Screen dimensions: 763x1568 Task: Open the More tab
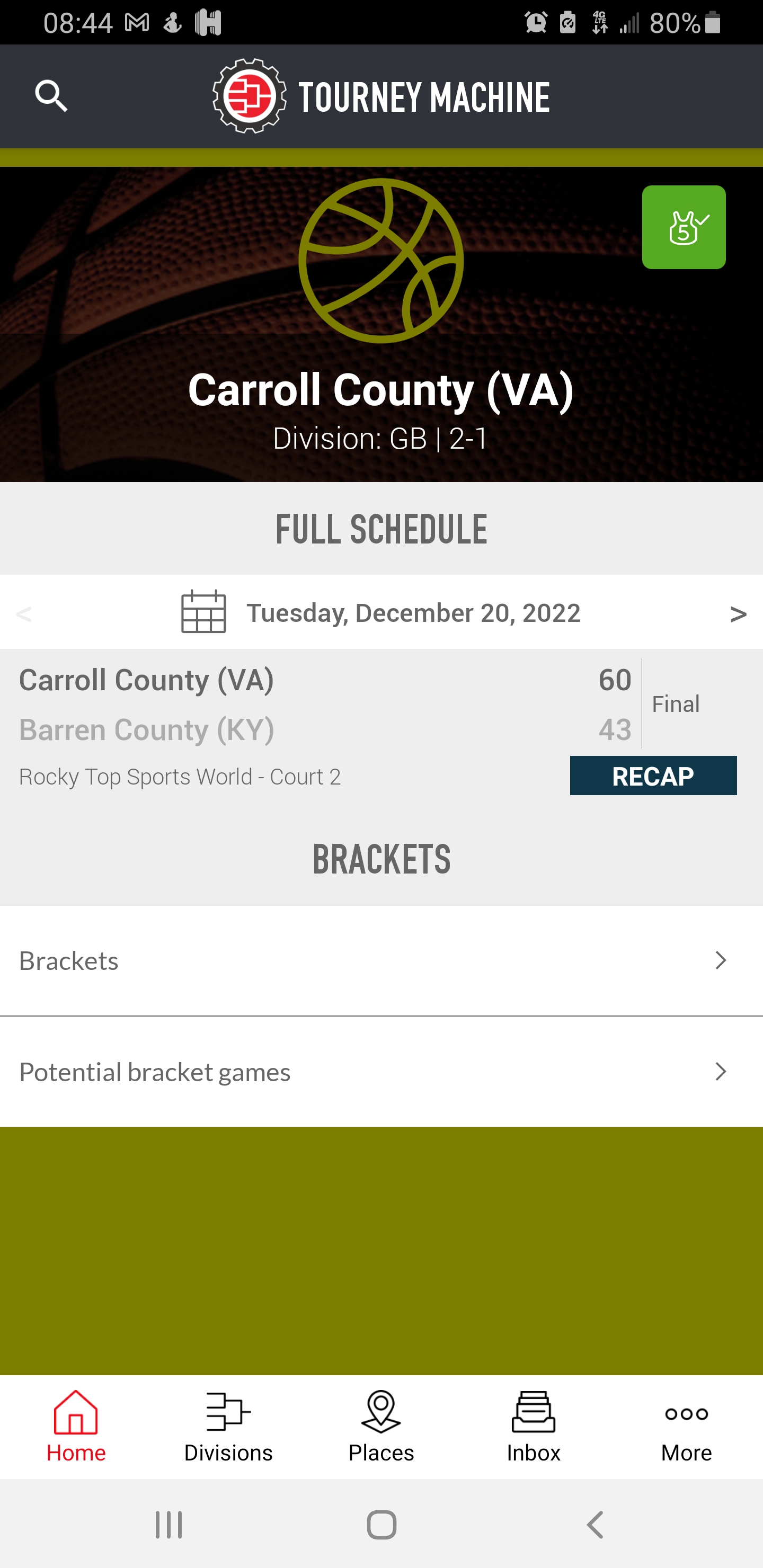click(x=686, y=1427)
